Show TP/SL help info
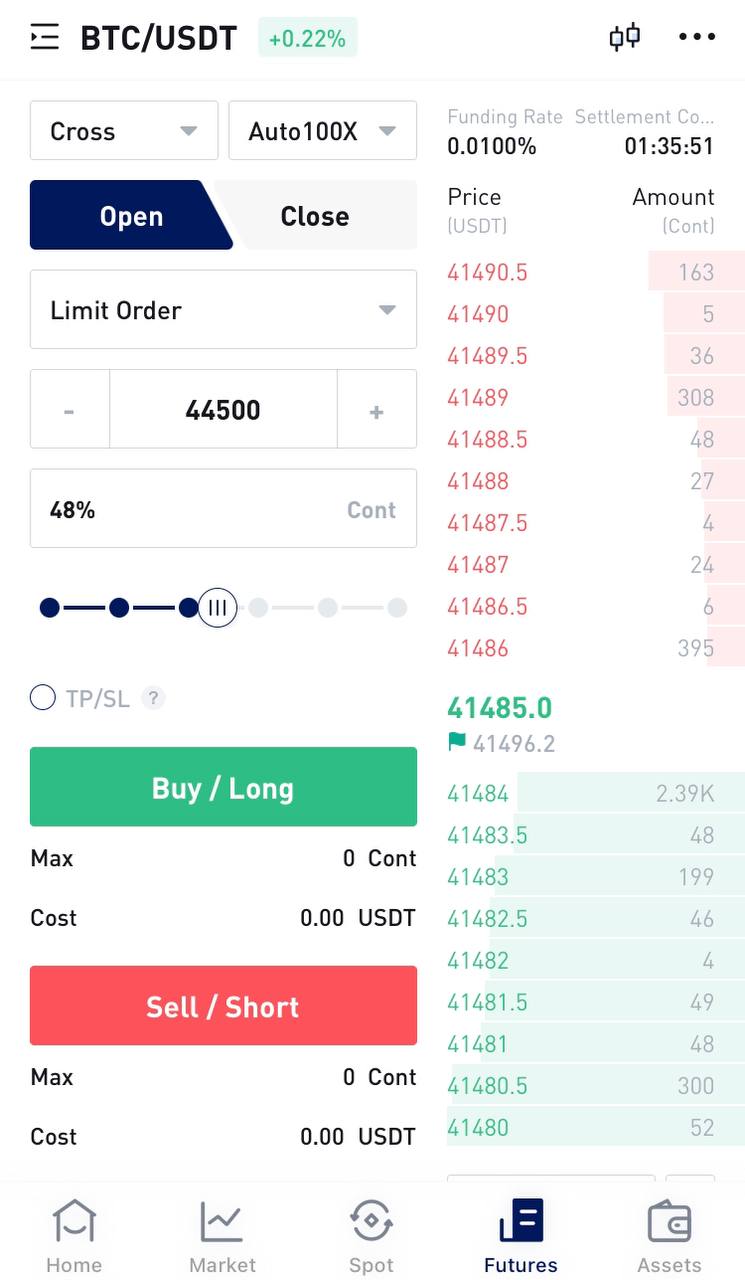This screenshot has height=1280, width=745. (152, 698)
